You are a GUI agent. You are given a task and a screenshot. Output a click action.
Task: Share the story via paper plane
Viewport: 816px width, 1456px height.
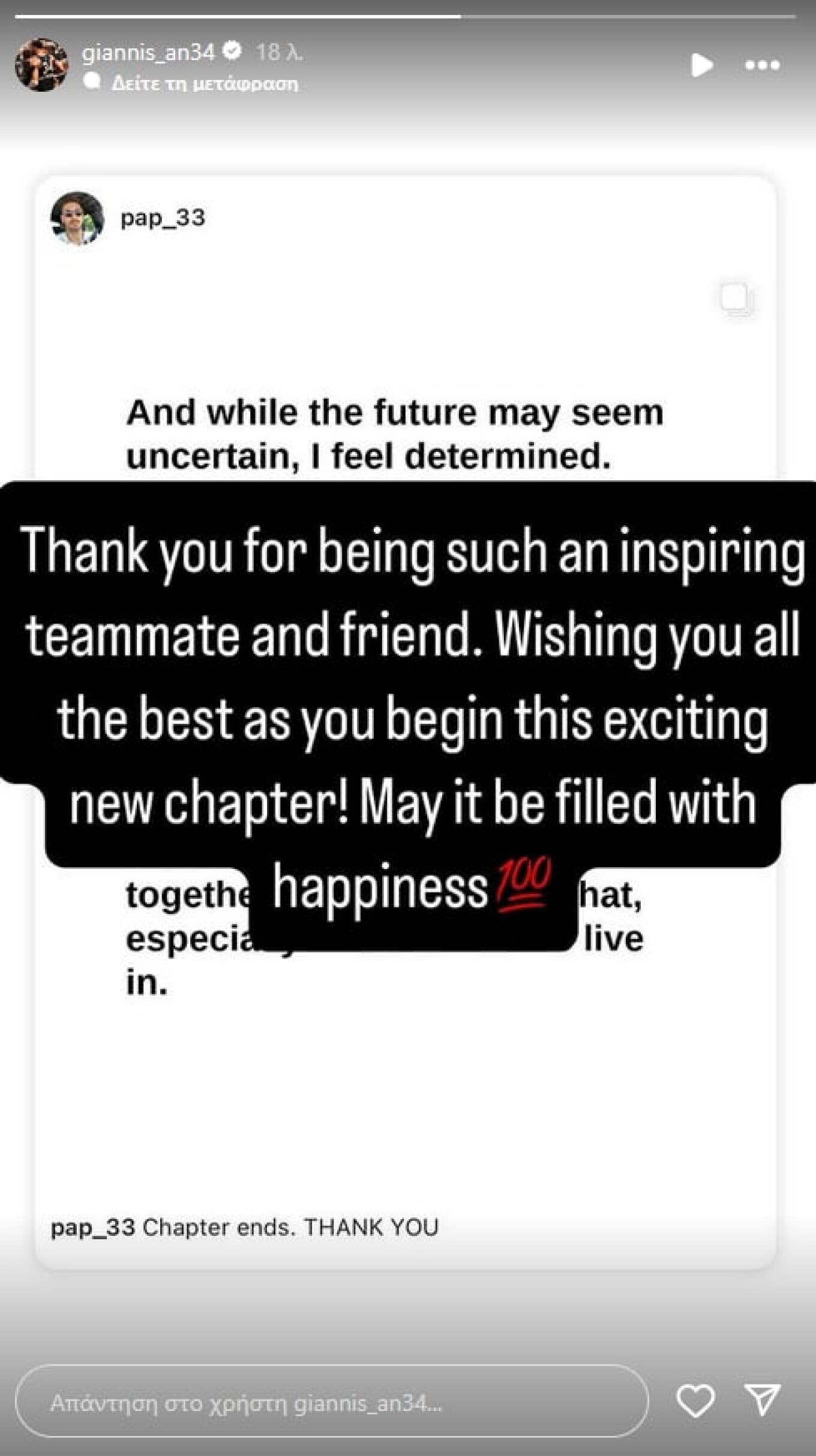coord(762,1400)
